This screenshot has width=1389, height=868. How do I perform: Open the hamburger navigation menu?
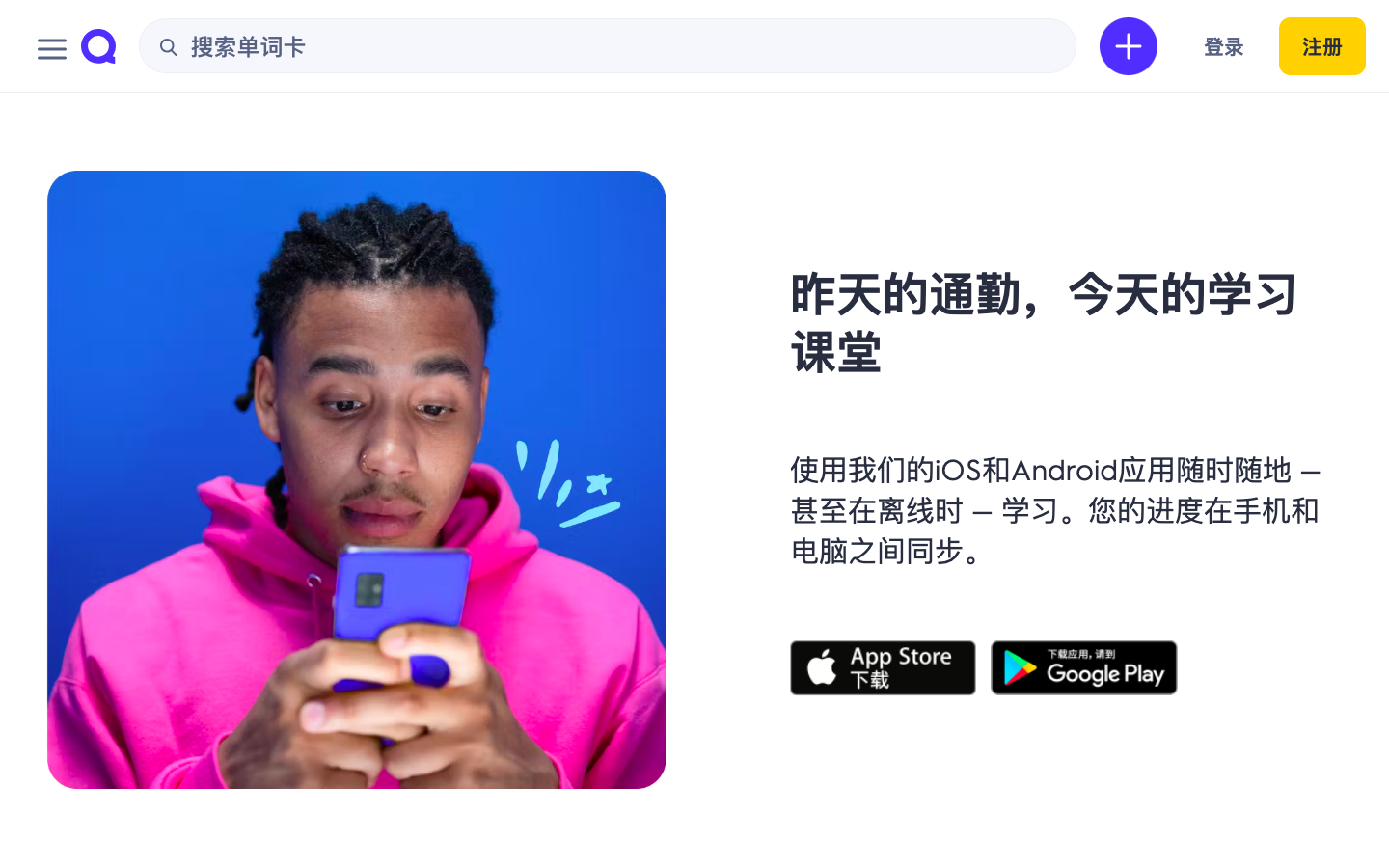click(52, 48)
